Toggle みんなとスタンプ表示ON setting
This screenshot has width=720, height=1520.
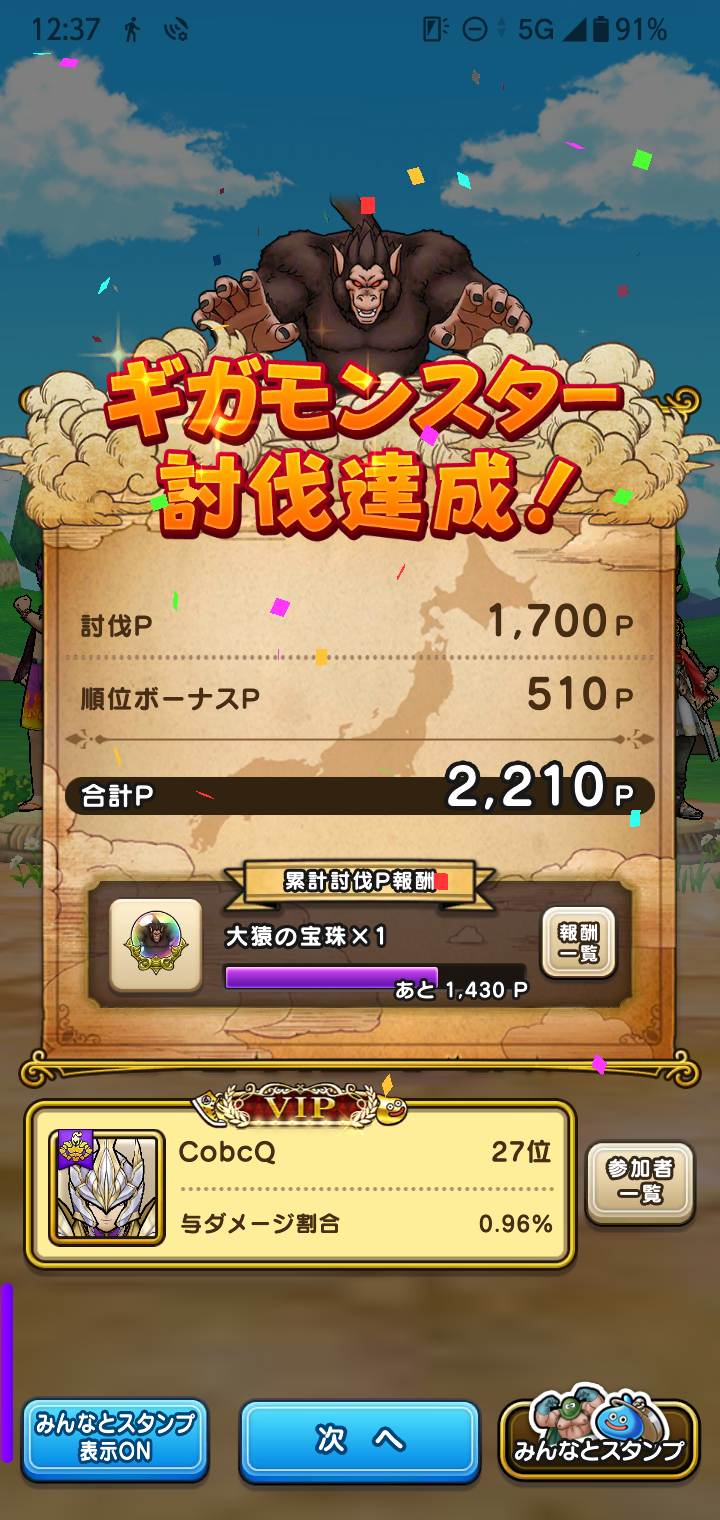pyautogui.click(x=115, y=1440)
